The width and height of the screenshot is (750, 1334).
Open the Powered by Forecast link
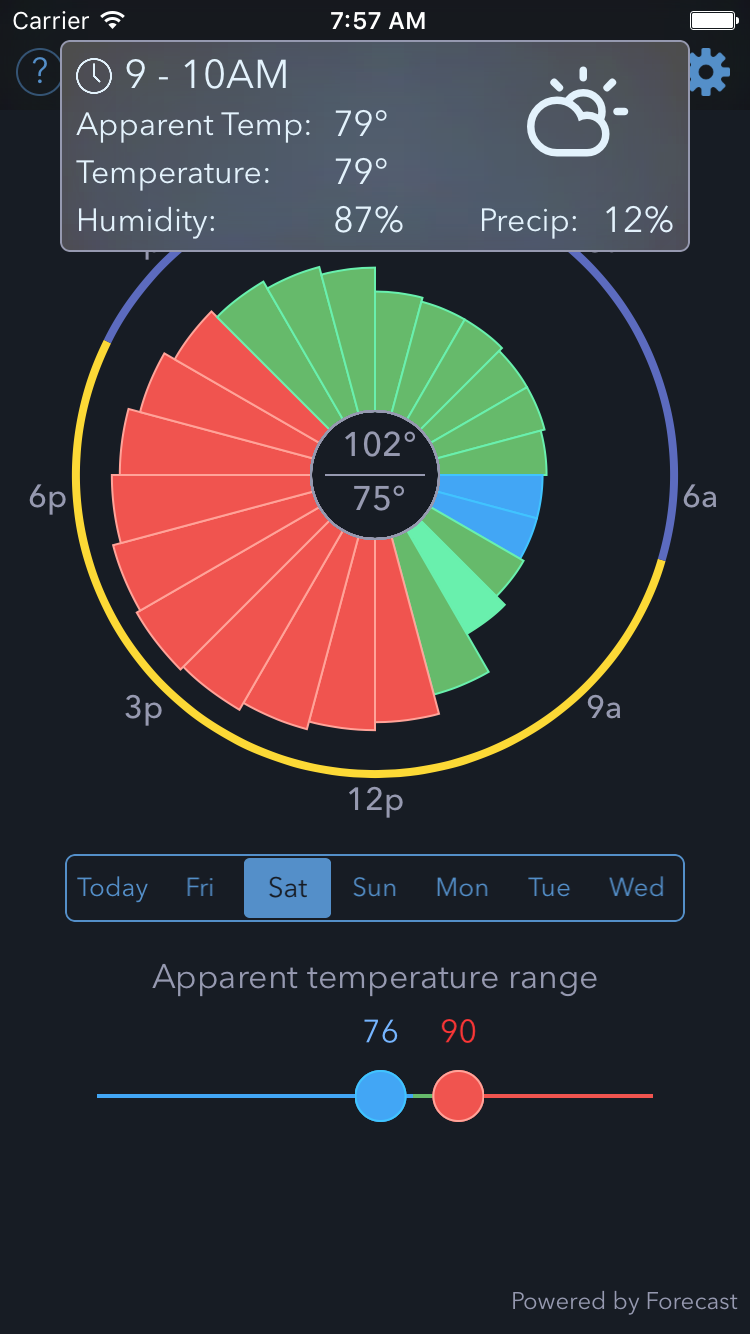tap(624, 1301)
